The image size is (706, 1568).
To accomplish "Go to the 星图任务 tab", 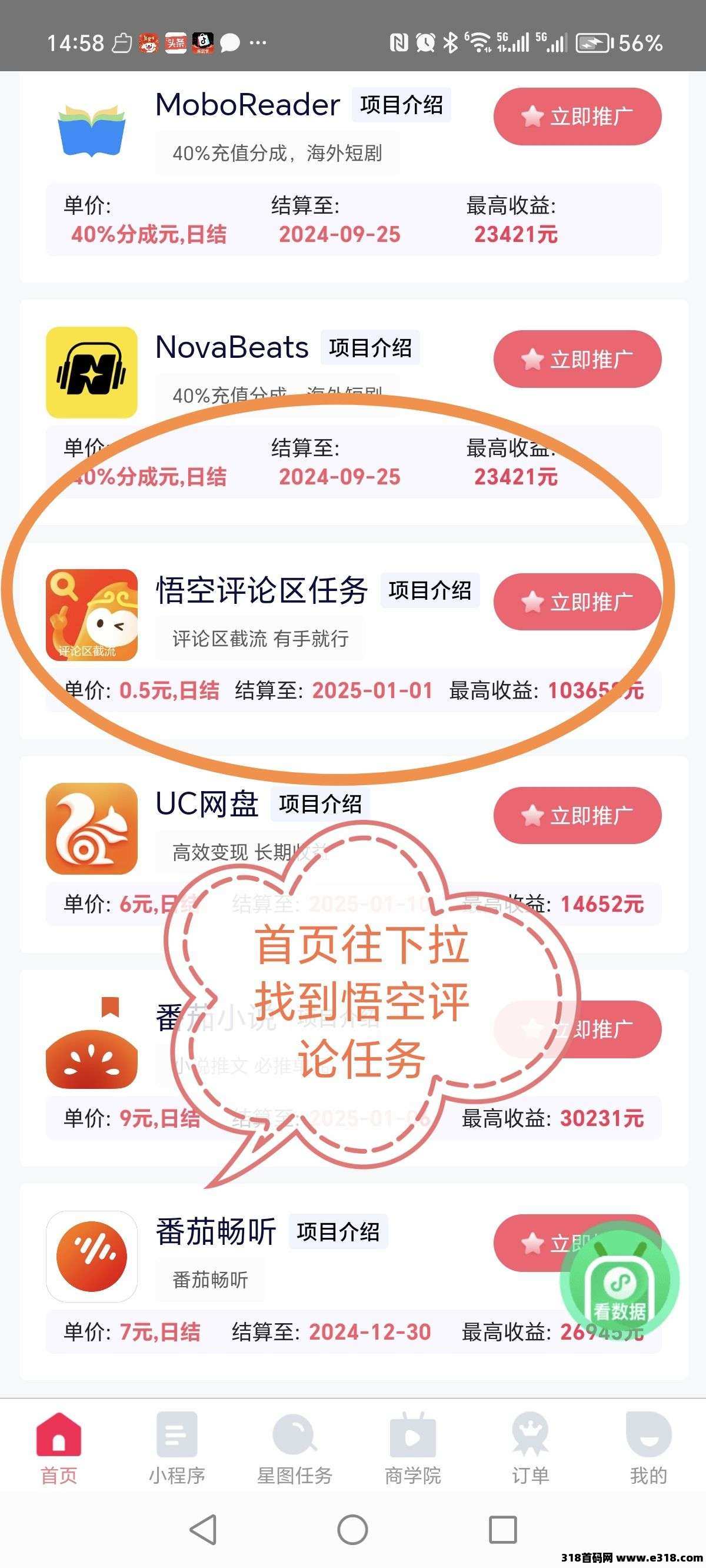I will [x=295, y=1449].
